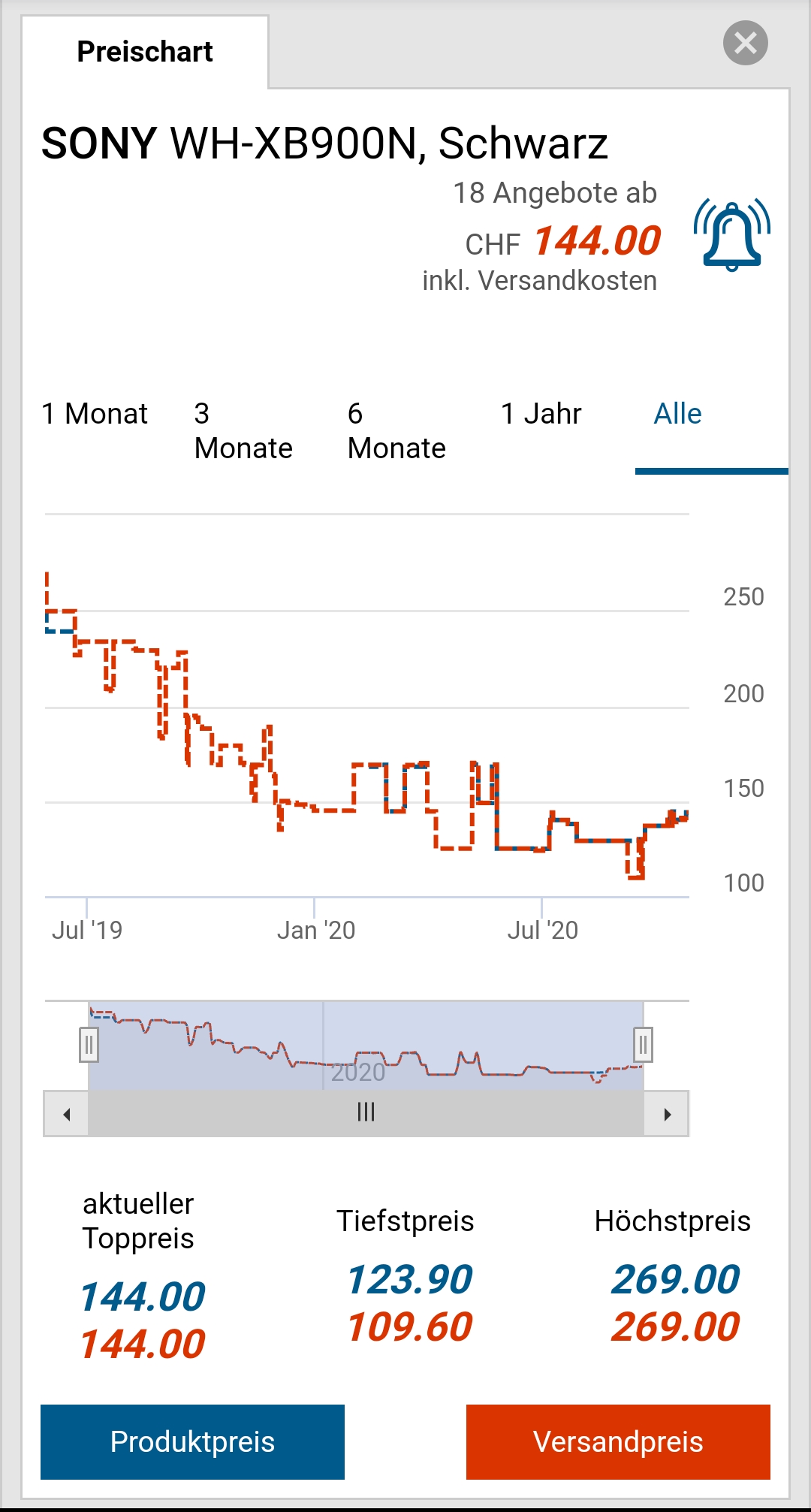Image resolution: width=811 pixels, height=1512 pixels.
Task: Switch to the 1 Monat range
Action: click(x=95, y=414)
